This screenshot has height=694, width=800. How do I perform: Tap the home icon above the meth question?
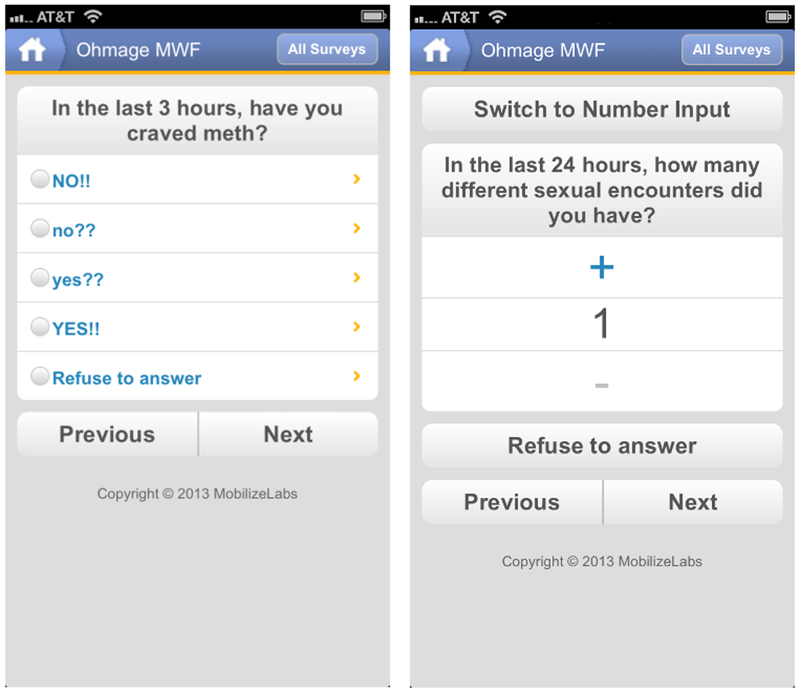[x=32, y=51]
